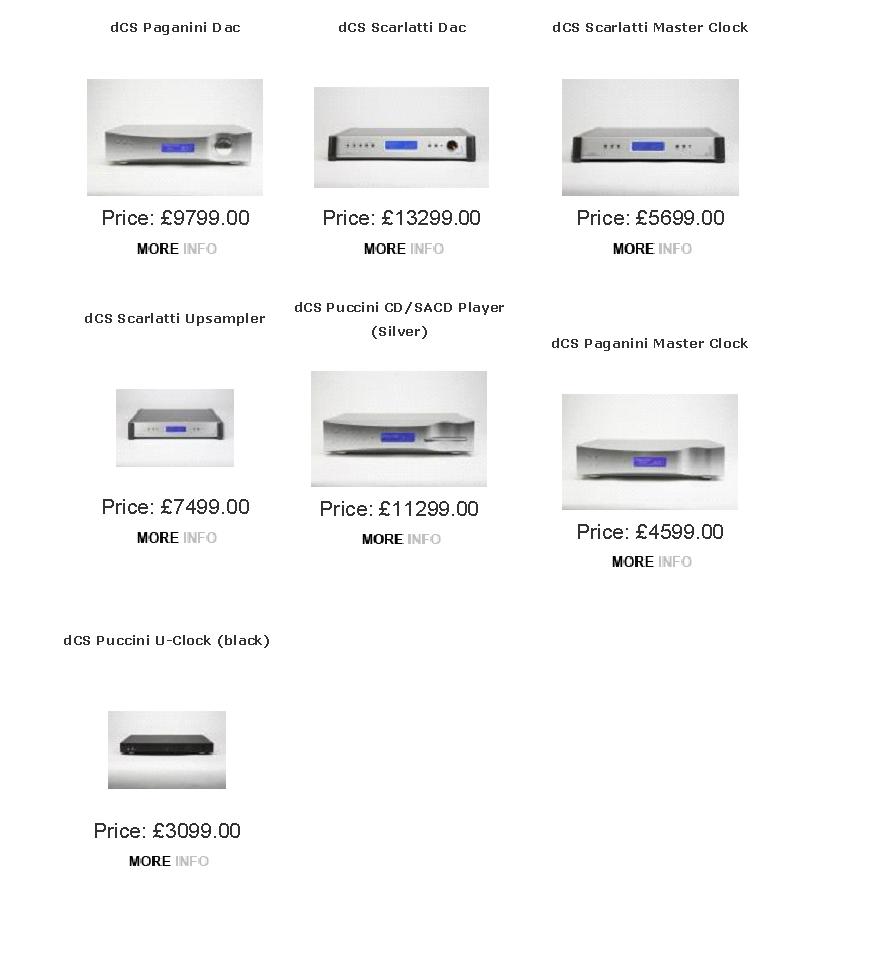View the dCS Scarlatti Upsampler image
The width and height of the screenshot is (895, 954).
[175, 428]
